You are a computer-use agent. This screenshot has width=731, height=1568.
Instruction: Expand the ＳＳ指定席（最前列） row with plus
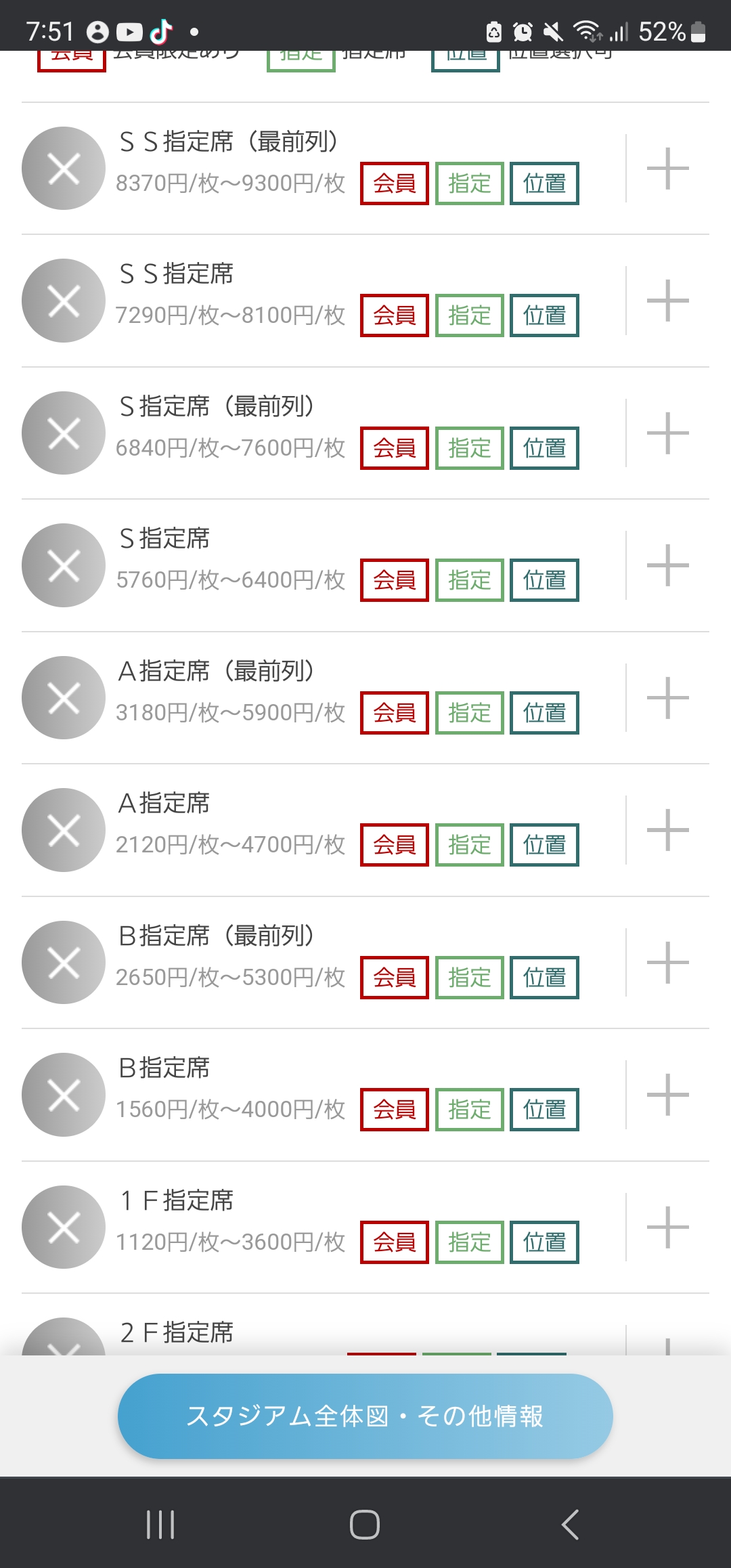(x=667, y=169)
